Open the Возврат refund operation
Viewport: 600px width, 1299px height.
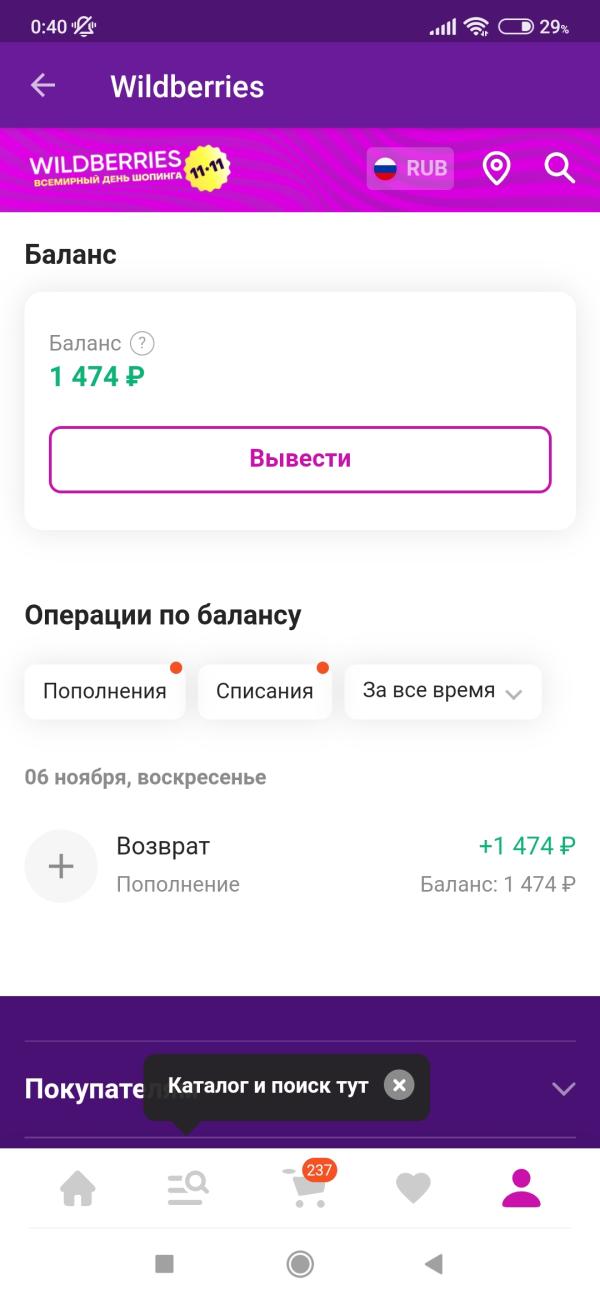(x=300, y=865)
